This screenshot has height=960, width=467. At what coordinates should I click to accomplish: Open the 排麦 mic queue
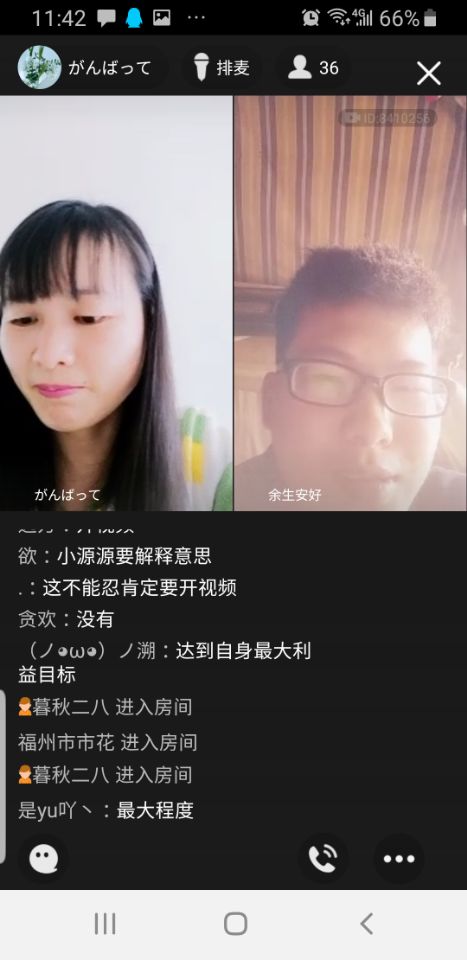pos(221,67)
